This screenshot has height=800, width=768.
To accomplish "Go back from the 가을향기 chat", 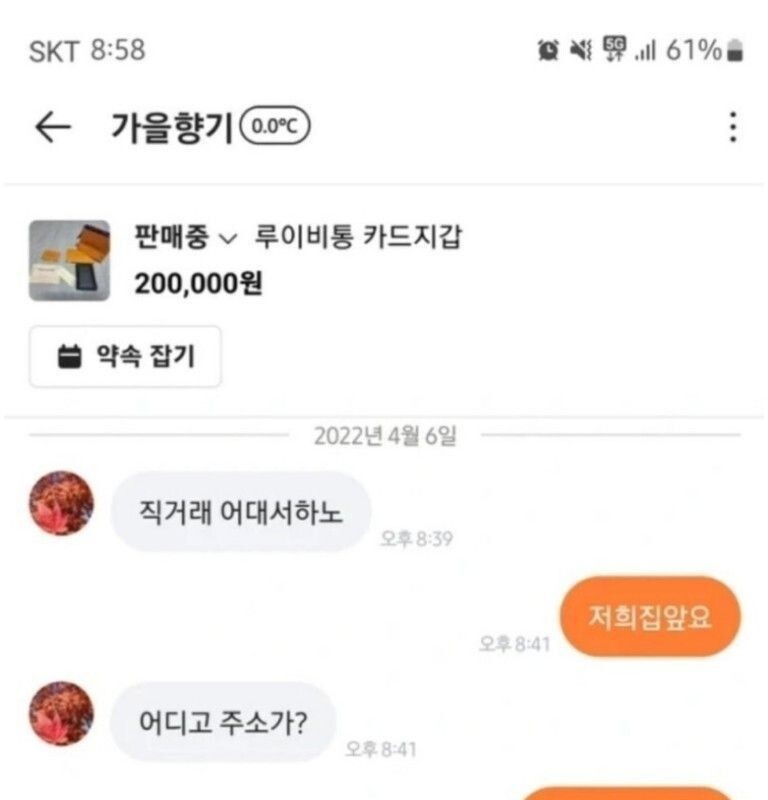I will 52,128.
